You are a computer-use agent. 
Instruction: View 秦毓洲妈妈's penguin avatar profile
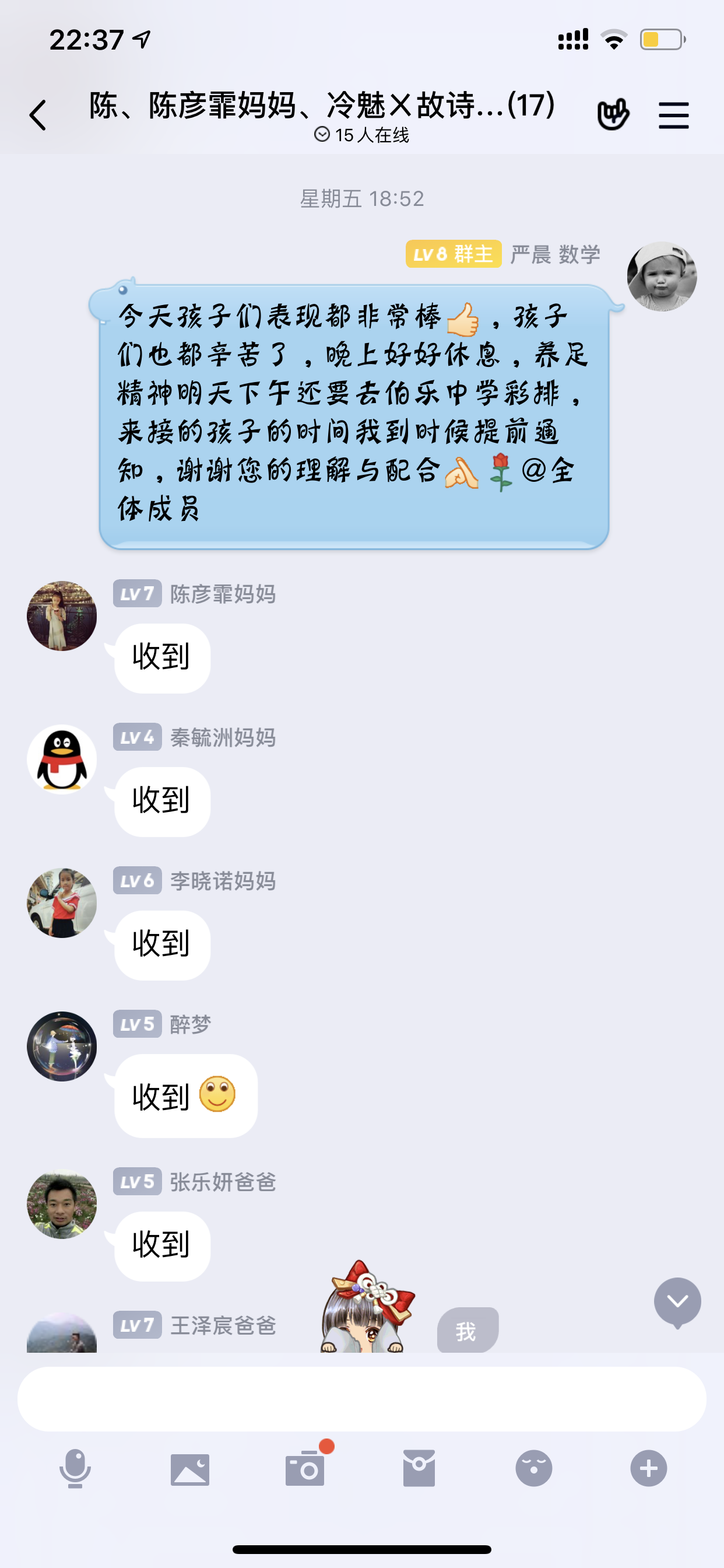(62, 759)
